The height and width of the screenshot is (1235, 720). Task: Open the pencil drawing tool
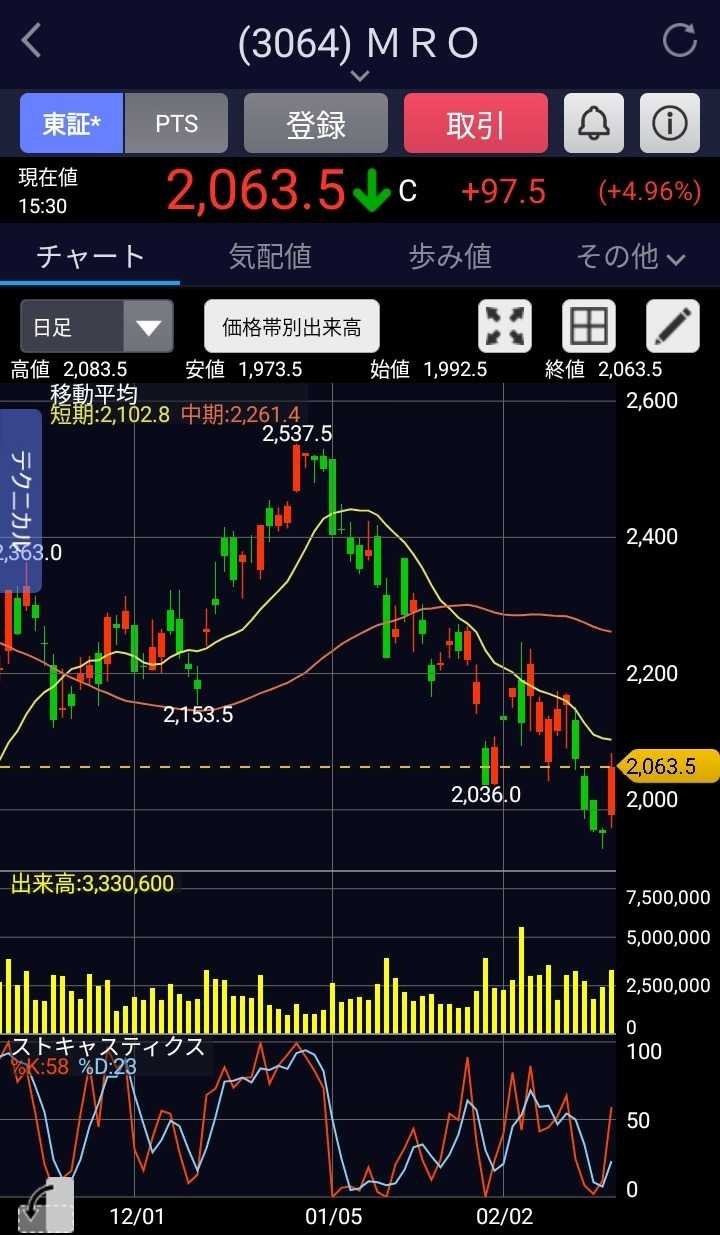tap(672, 327)
